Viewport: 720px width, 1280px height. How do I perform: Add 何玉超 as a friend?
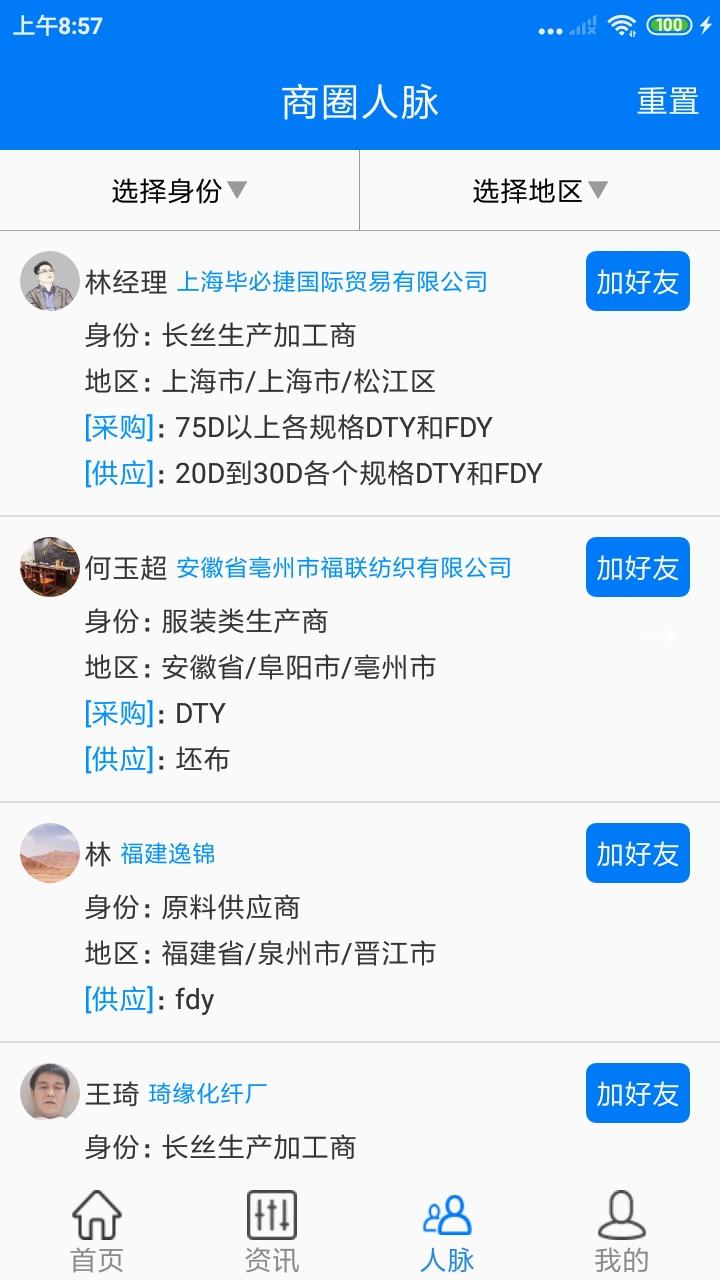point(637,568)
